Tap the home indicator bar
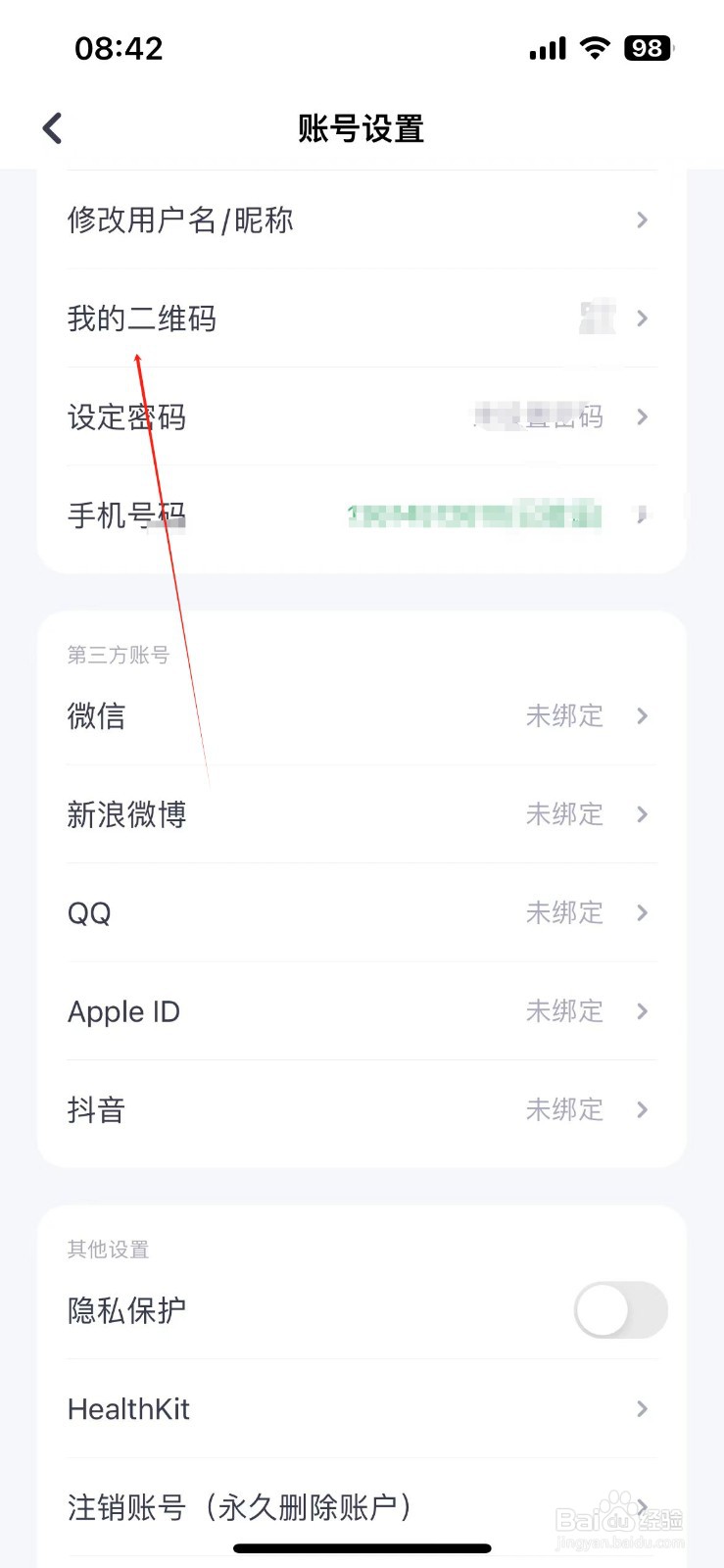 point(362,1548)
